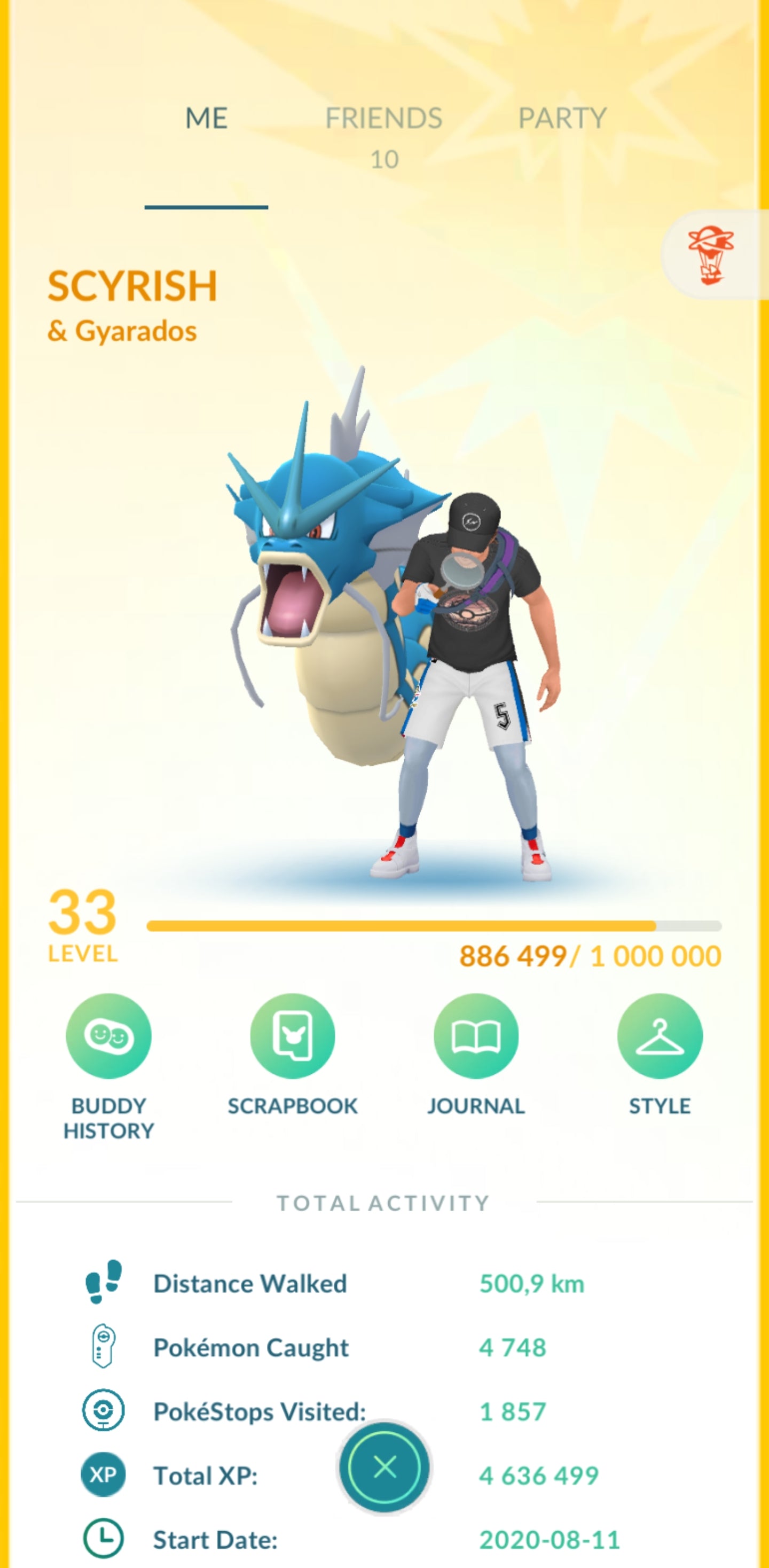The width and height of the screenshot is (769, 1568).
Task: View the Journal
Action: (476, 1036)
